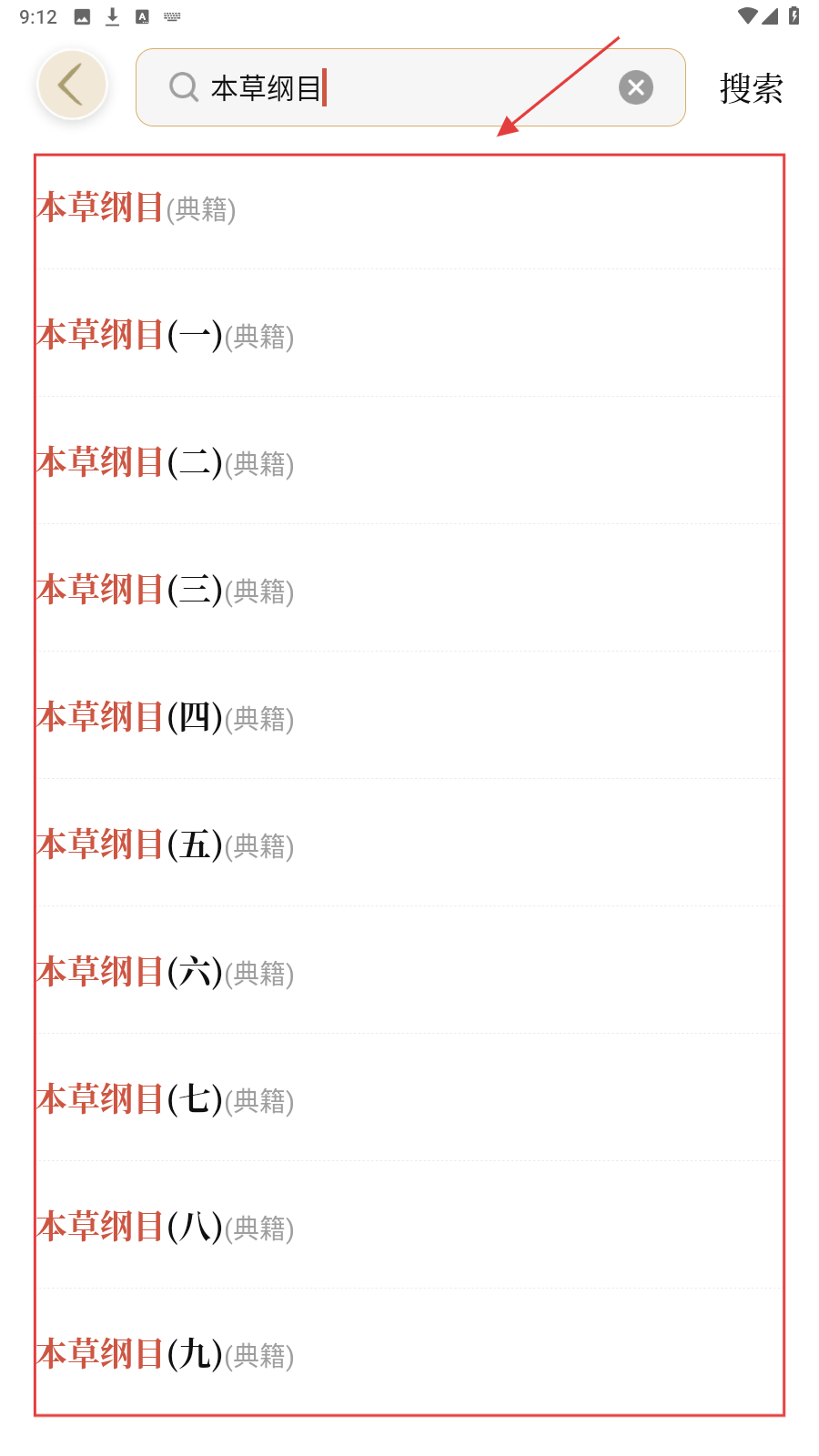Open the 本草纲目(一) result
The width and height of the screenshot is (819, 1456).
point(166,336)
